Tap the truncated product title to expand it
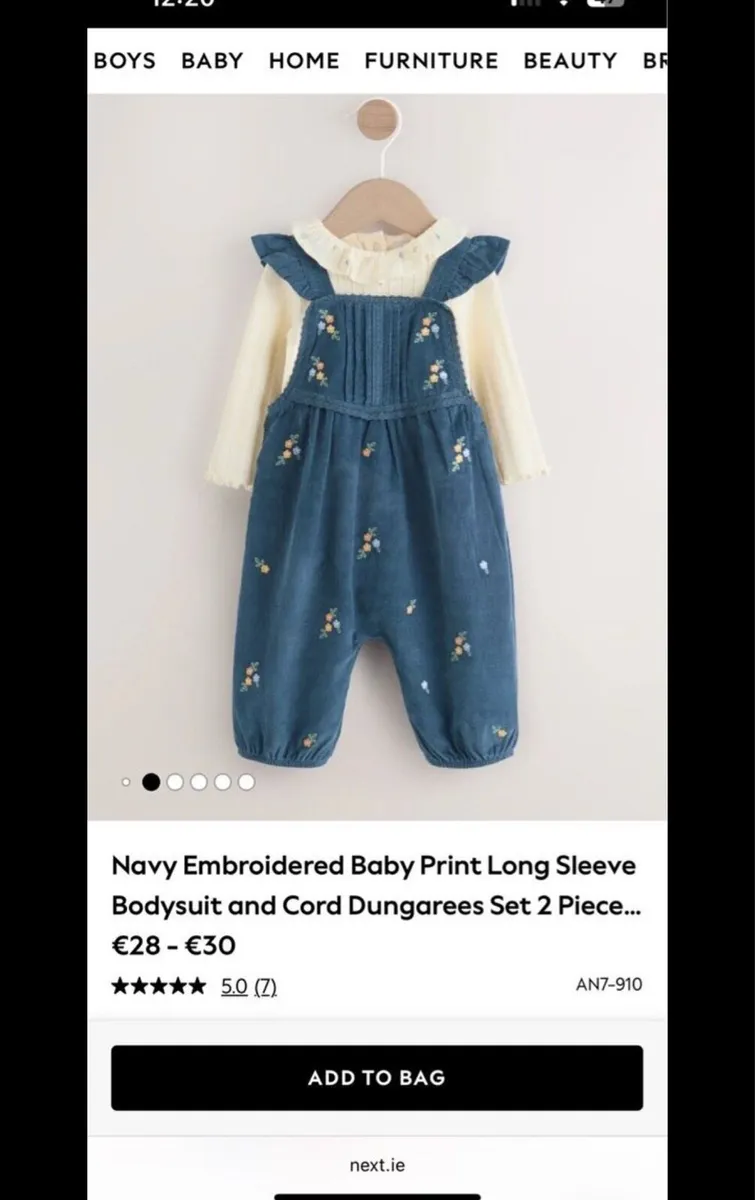 tap(377, 886)
